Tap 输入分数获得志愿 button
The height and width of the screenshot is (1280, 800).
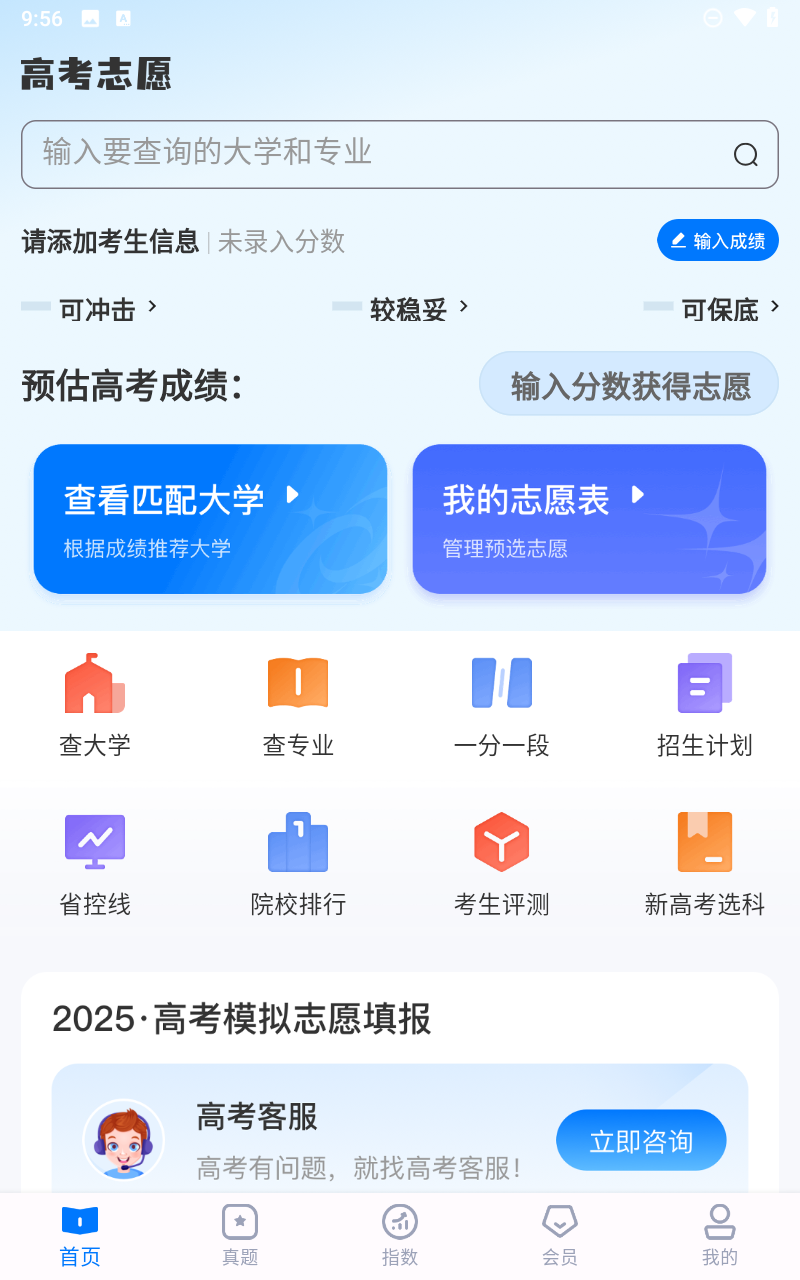[x=629, y=384]
